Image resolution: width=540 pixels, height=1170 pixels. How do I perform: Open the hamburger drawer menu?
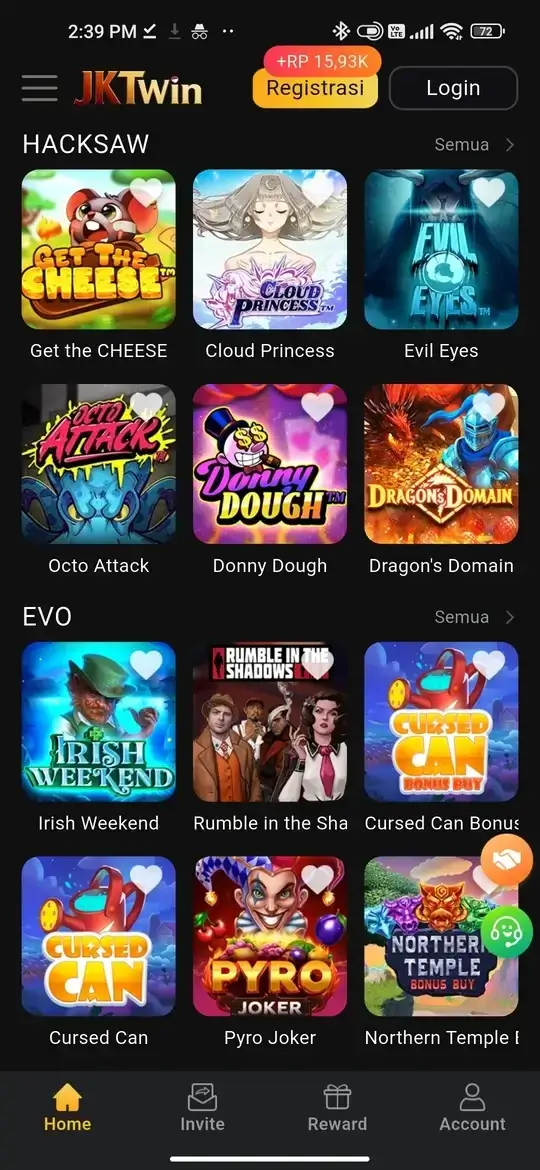40,88
